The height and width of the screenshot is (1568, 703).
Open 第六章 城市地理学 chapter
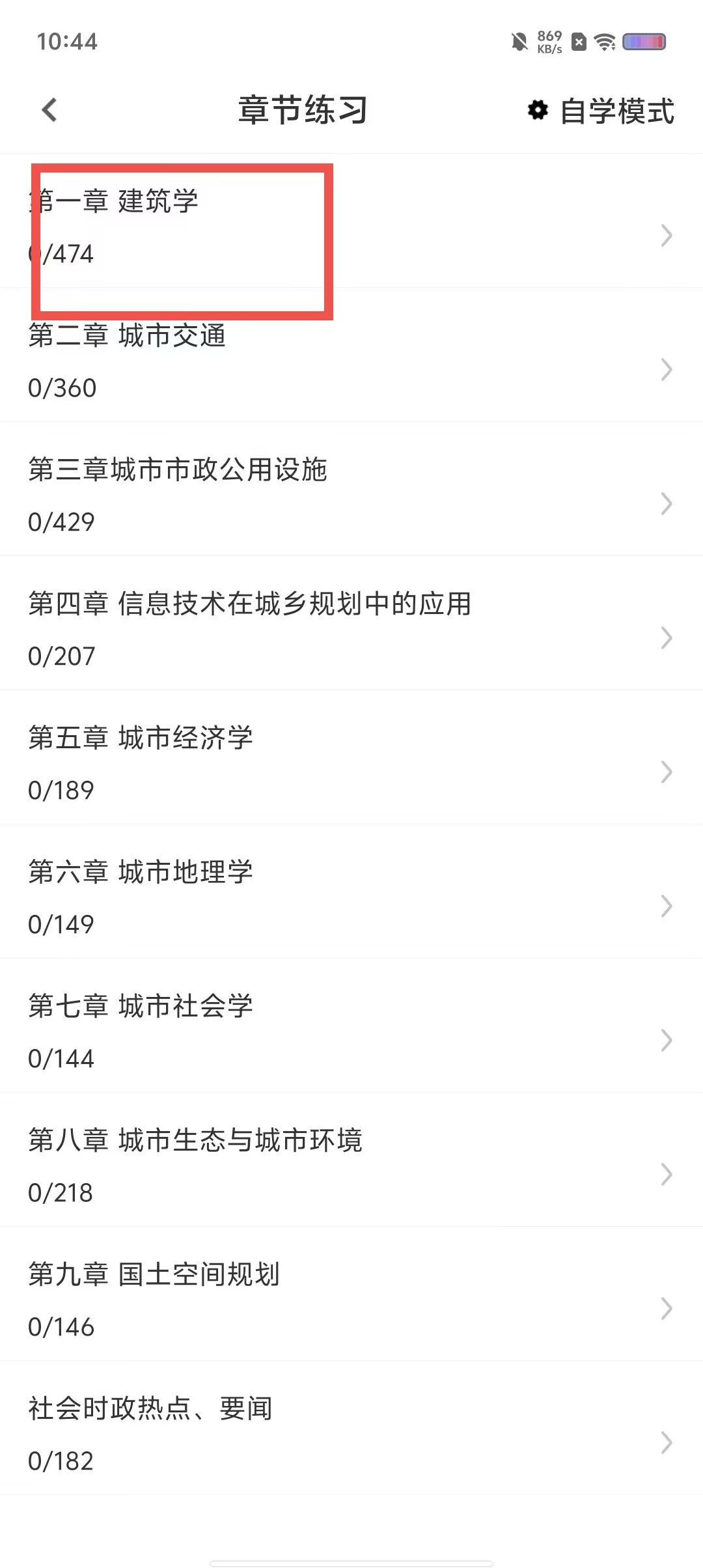click(351, 891)
